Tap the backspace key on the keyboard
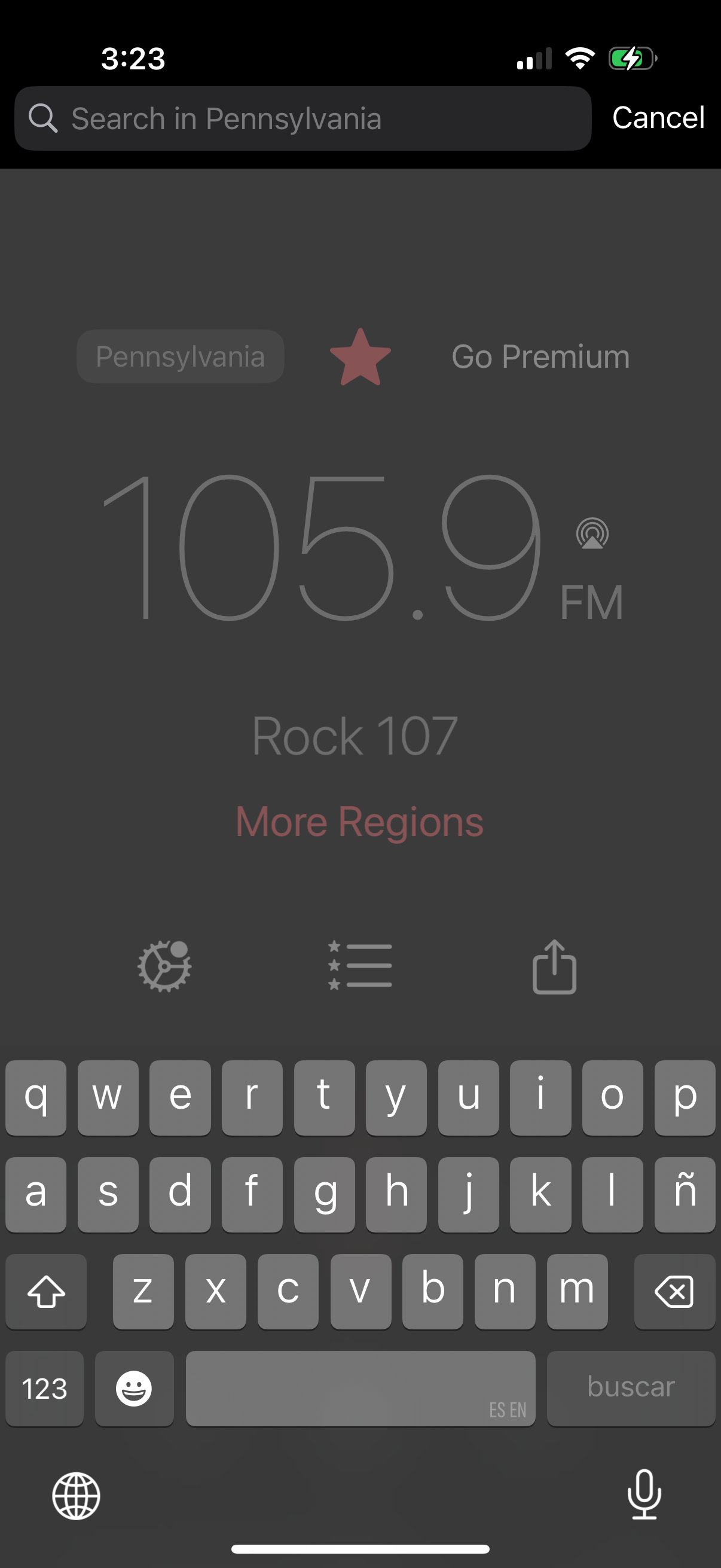The image size is (721, 1568). 676,1291
